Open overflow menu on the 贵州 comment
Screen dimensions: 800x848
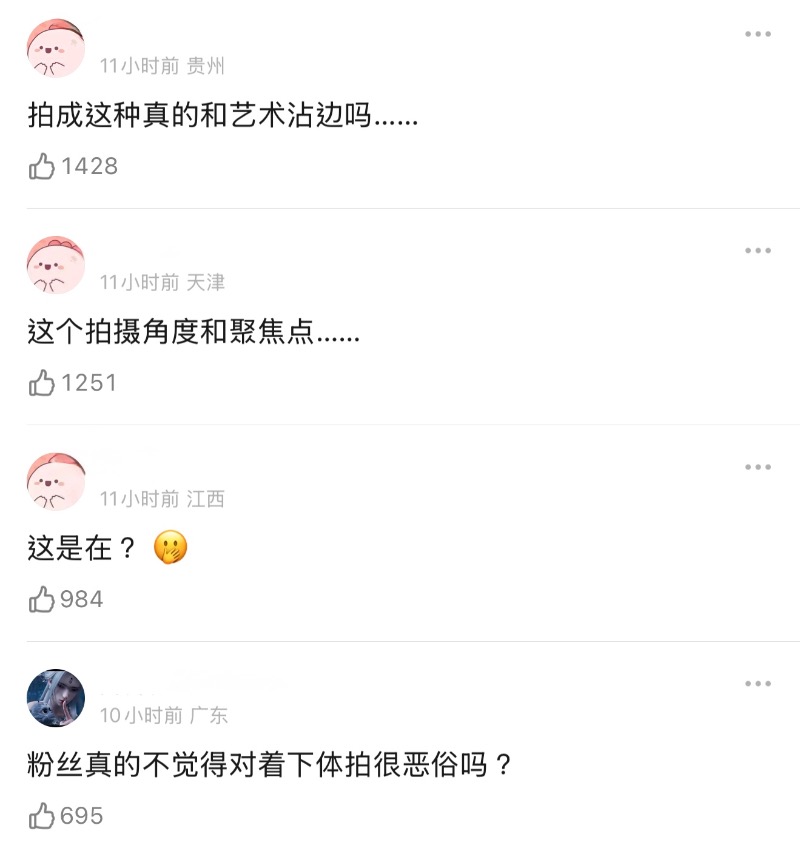click(x=757, y=35)
